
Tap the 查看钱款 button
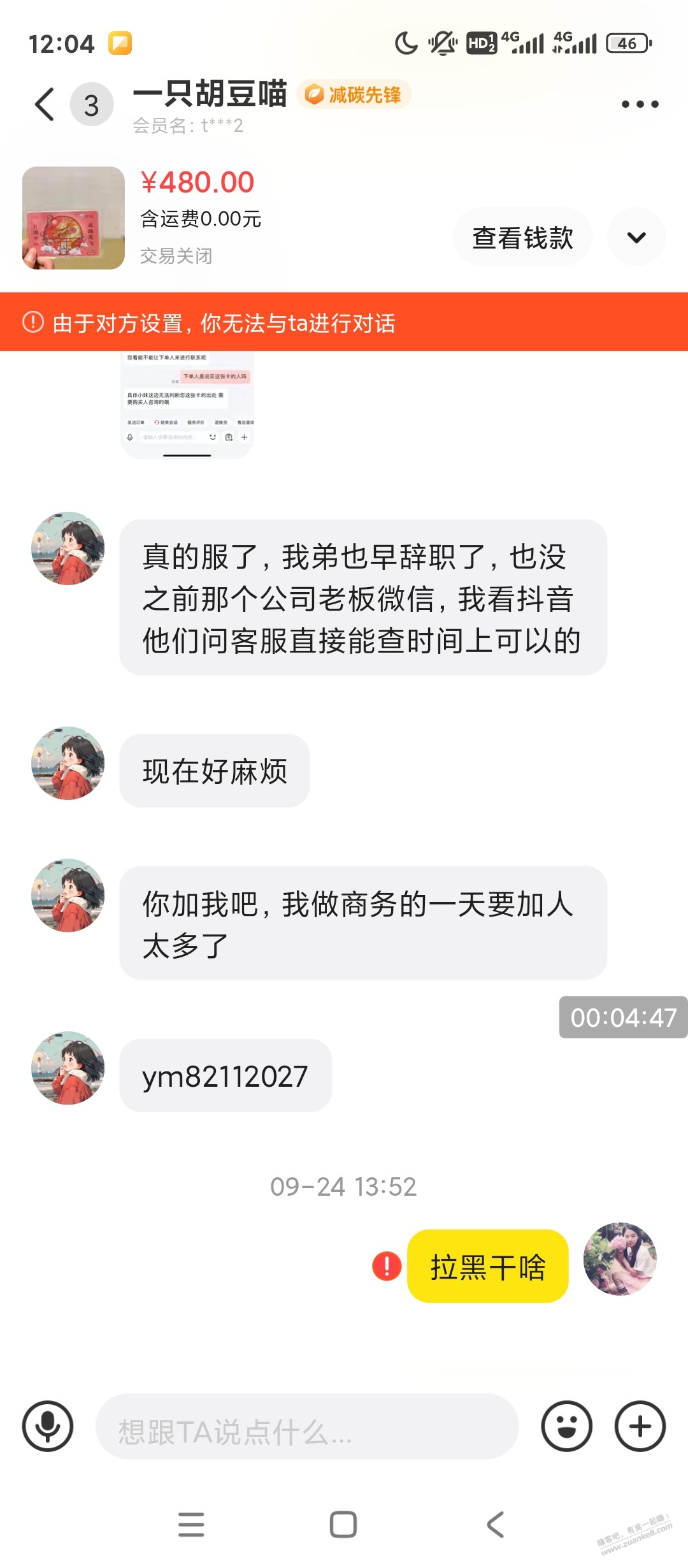pos(522,237)
